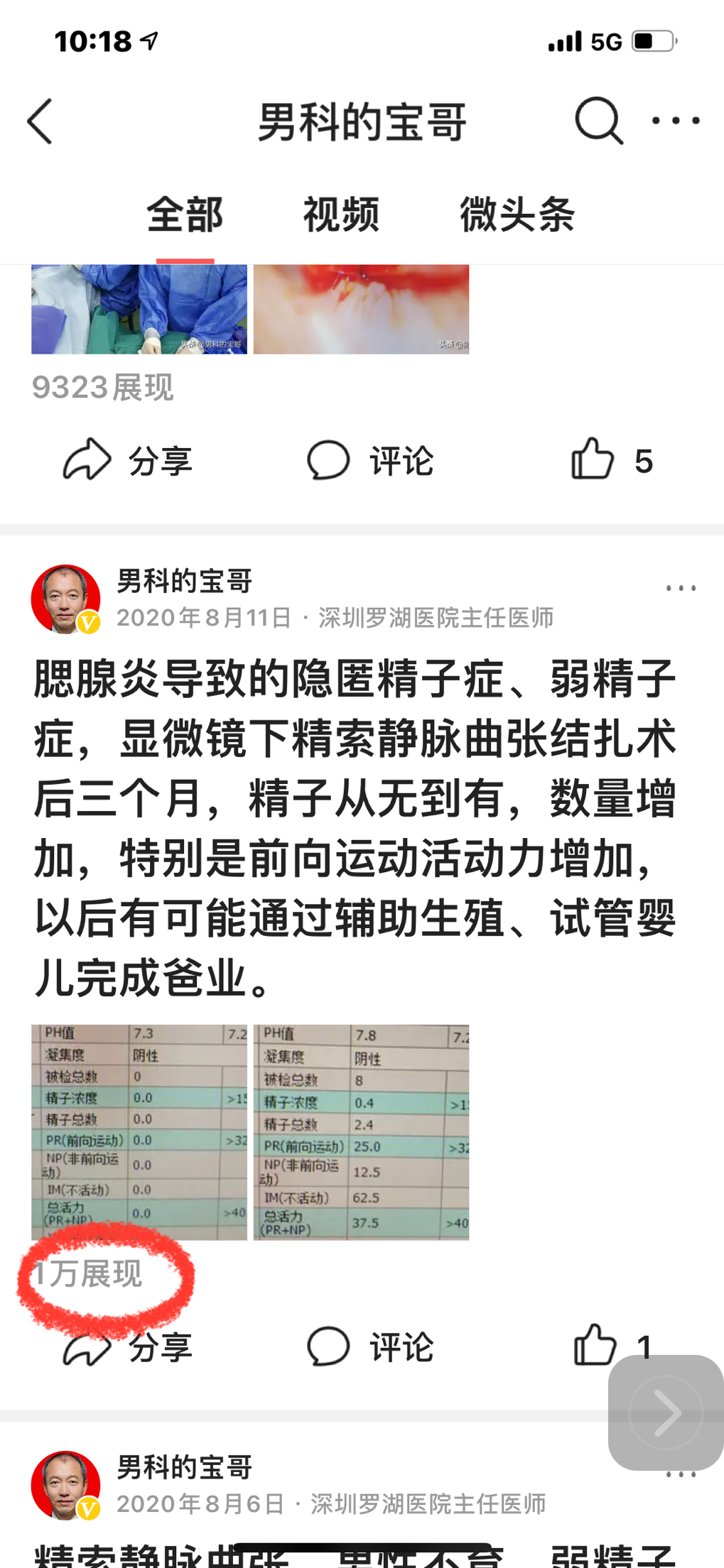View the first lab report with 0.0 values

tap(139, 1132)
